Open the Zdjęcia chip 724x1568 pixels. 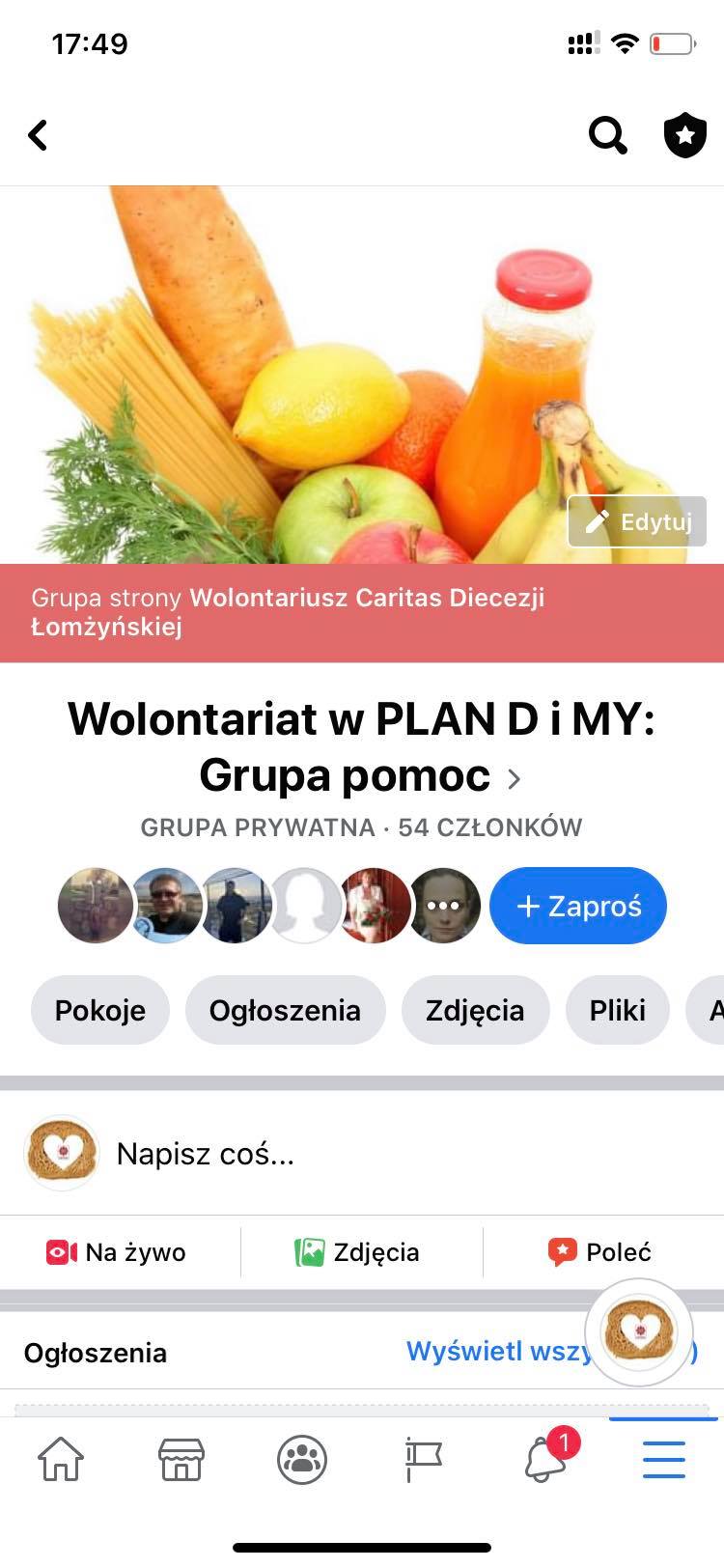[475, 1010]
